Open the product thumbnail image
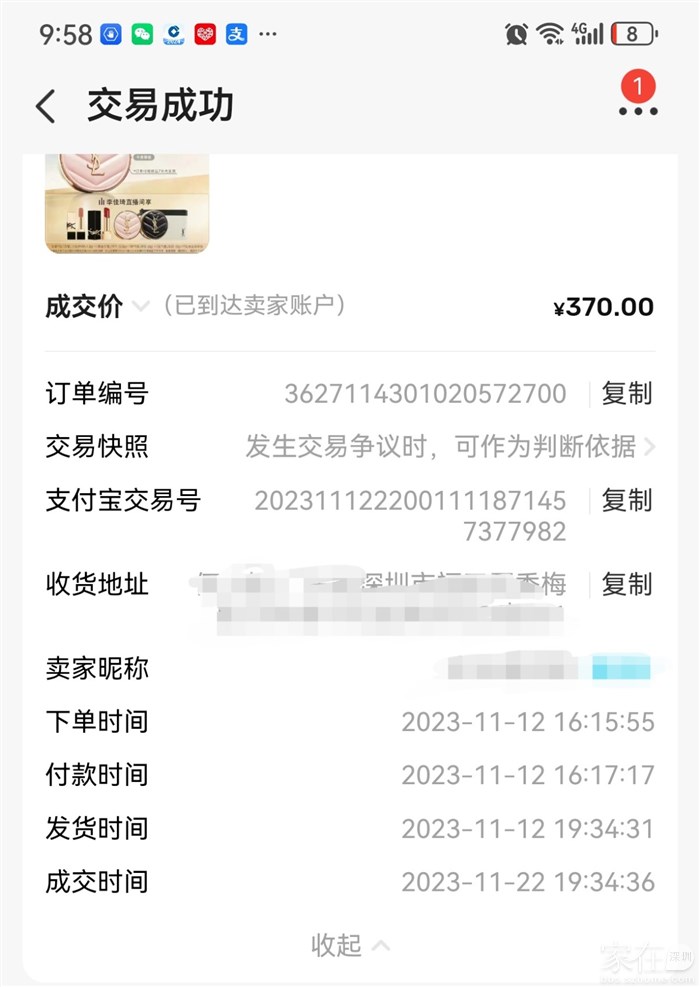This screenshot has height=987, width=700. [126, 203]
